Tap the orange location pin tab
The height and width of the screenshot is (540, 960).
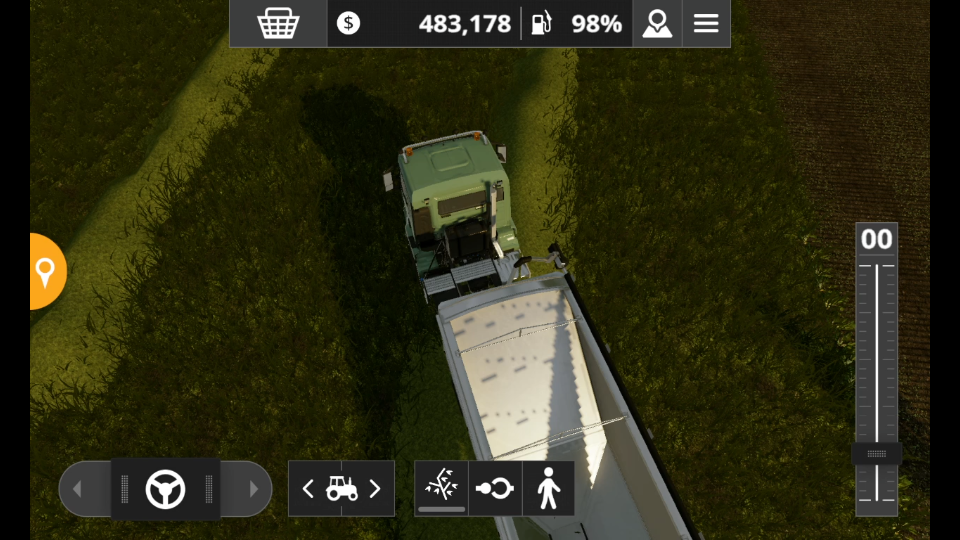[x=45, y=271]
